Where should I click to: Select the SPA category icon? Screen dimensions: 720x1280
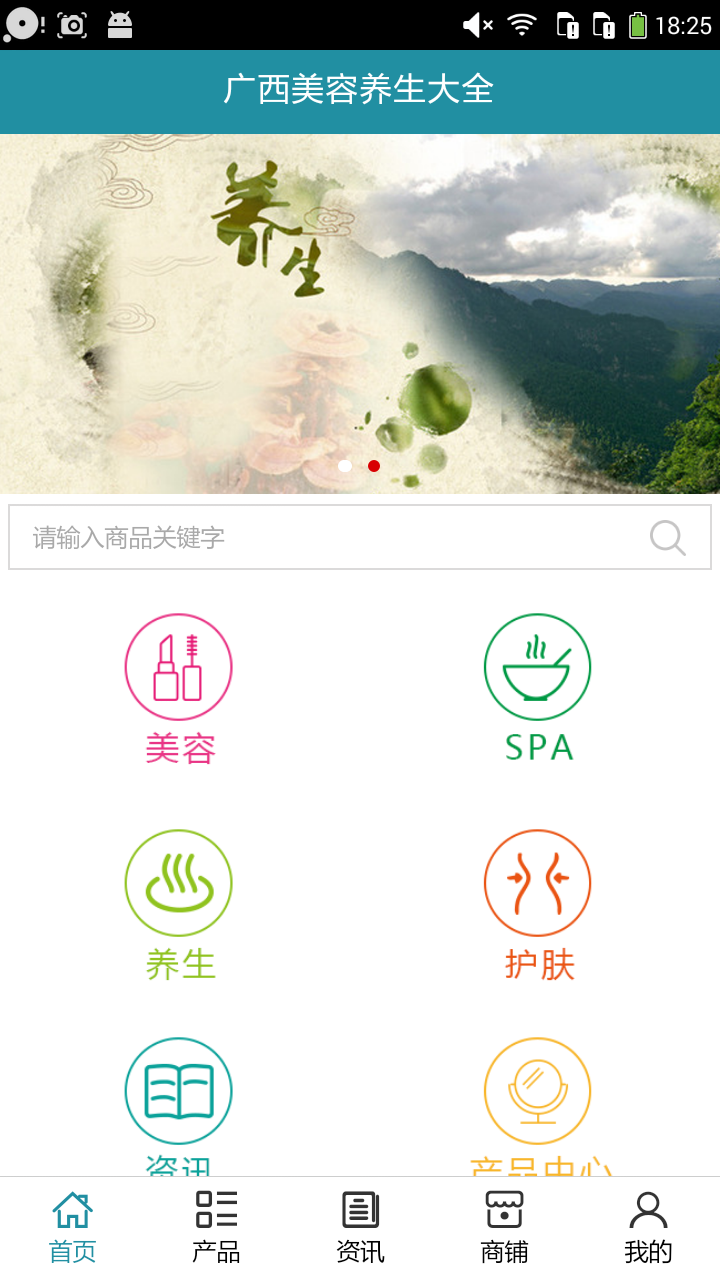[x=537, y=666]
